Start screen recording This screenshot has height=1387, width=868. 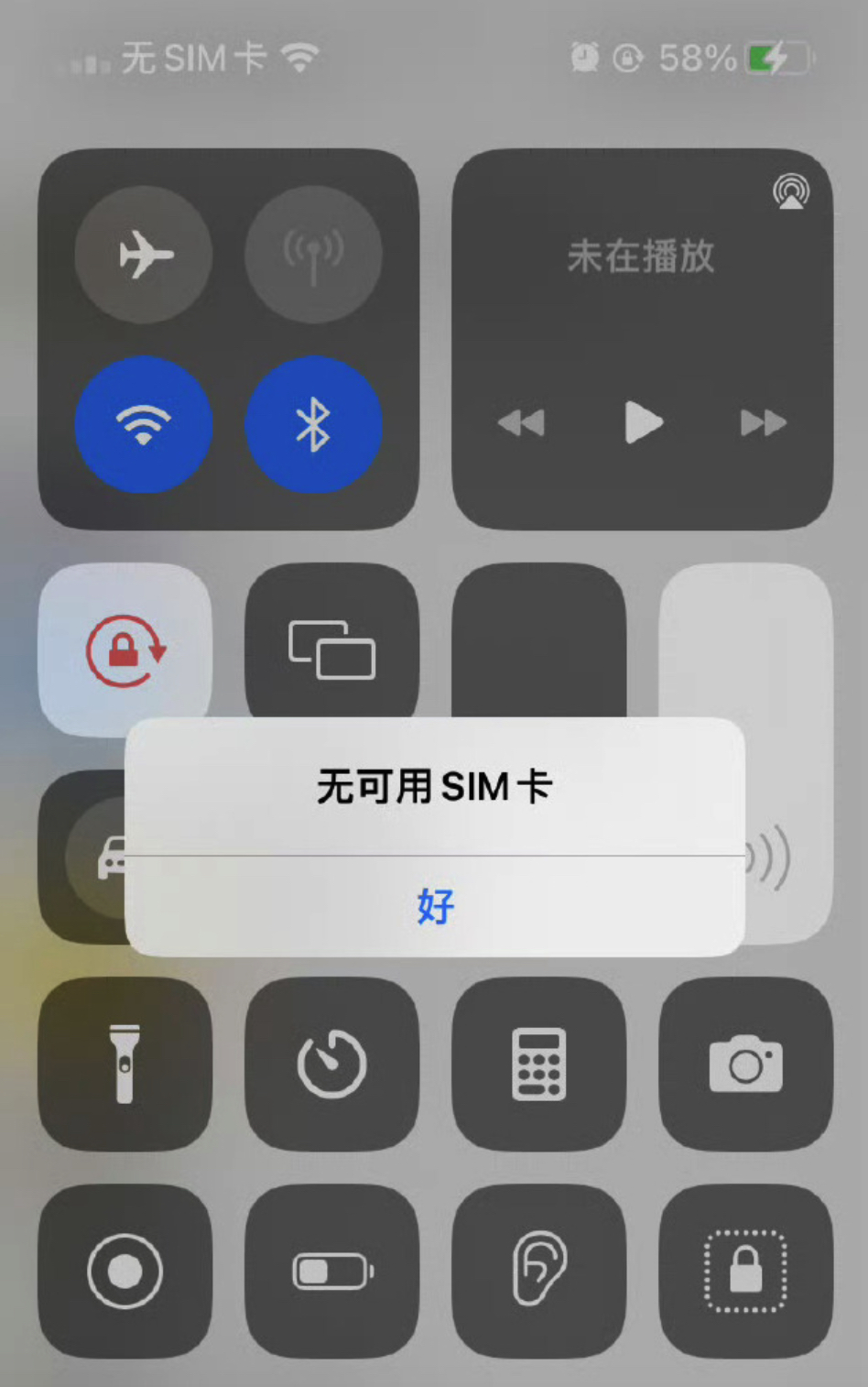125,1271
